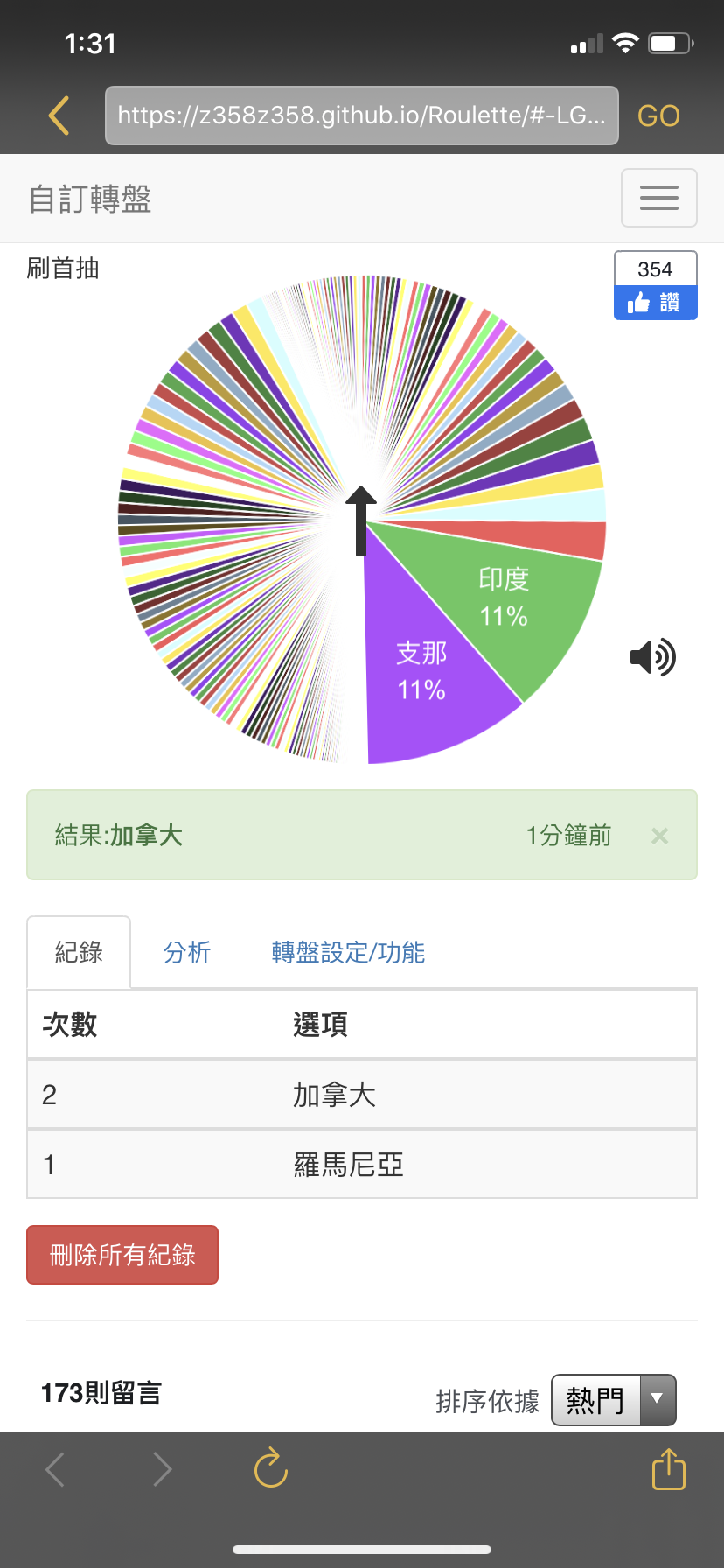Screen dimensions: 724x1568
Task: Share the page from the bottom toolbar
Action: coord(669,1468)
